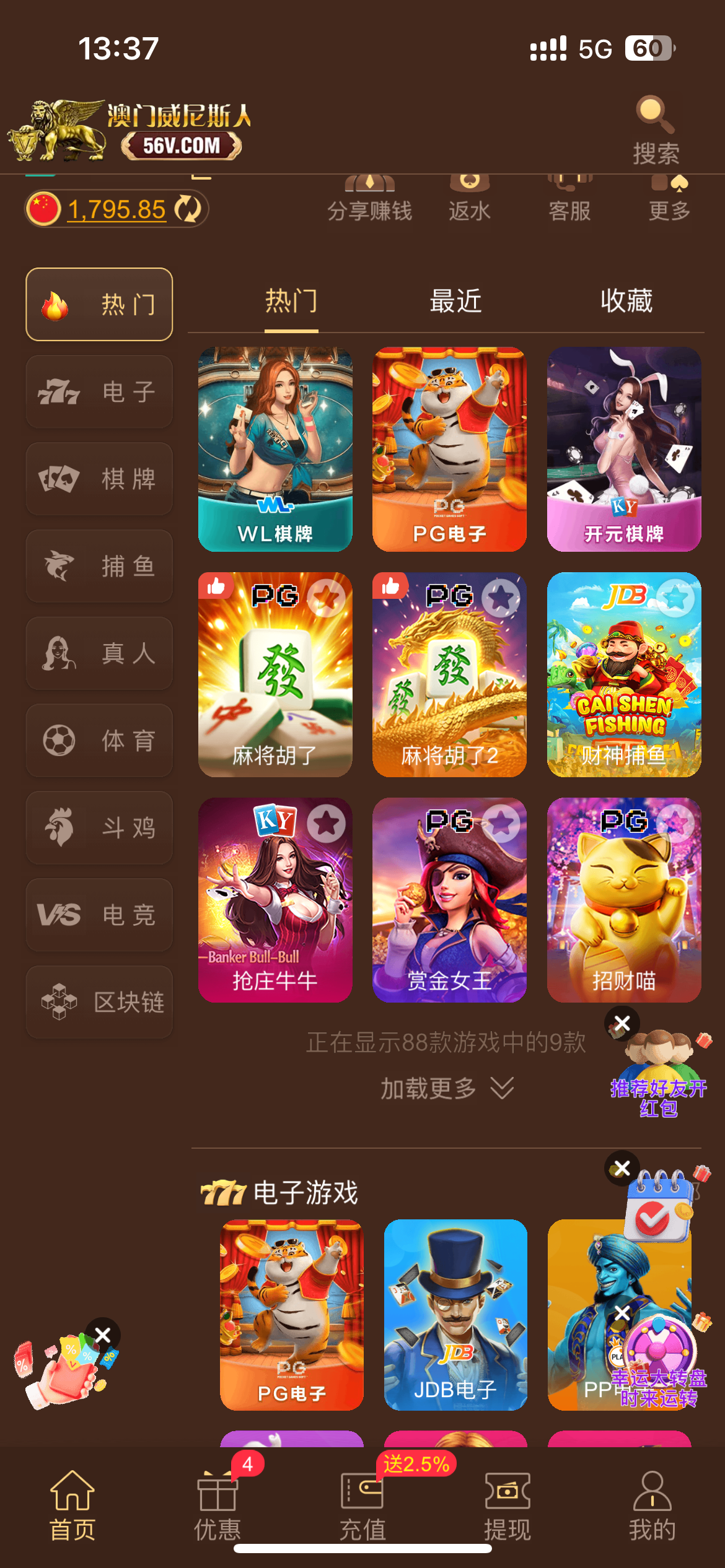The height and width of the screenshot is (1568, 725).
Task: Open the 搜索 search icon
Action: pyautogui.click(x=656, y=129)
